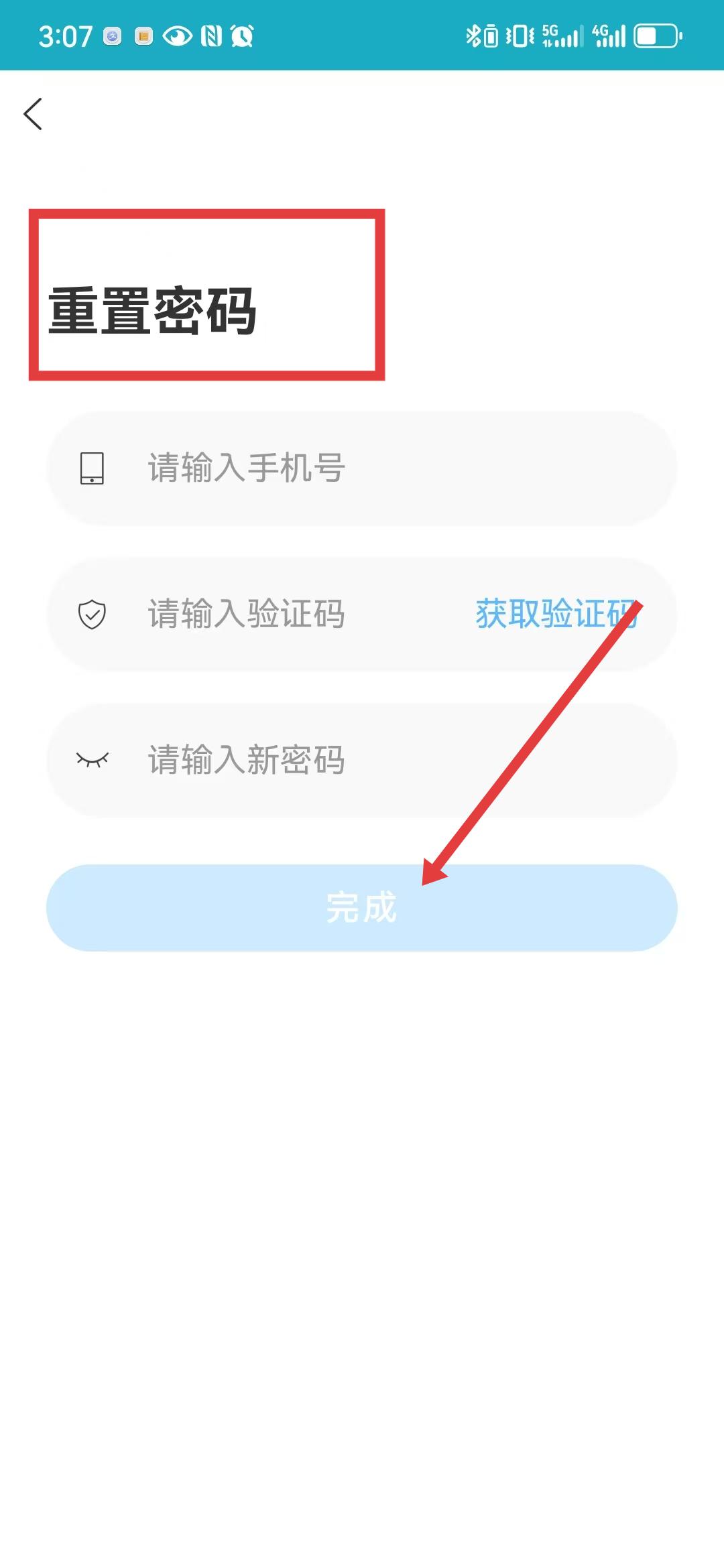Tap 获取验证码 to request a code
The height and width of the screenshot is (1568, 724).
pyautogui.click(x=556, y=614)
